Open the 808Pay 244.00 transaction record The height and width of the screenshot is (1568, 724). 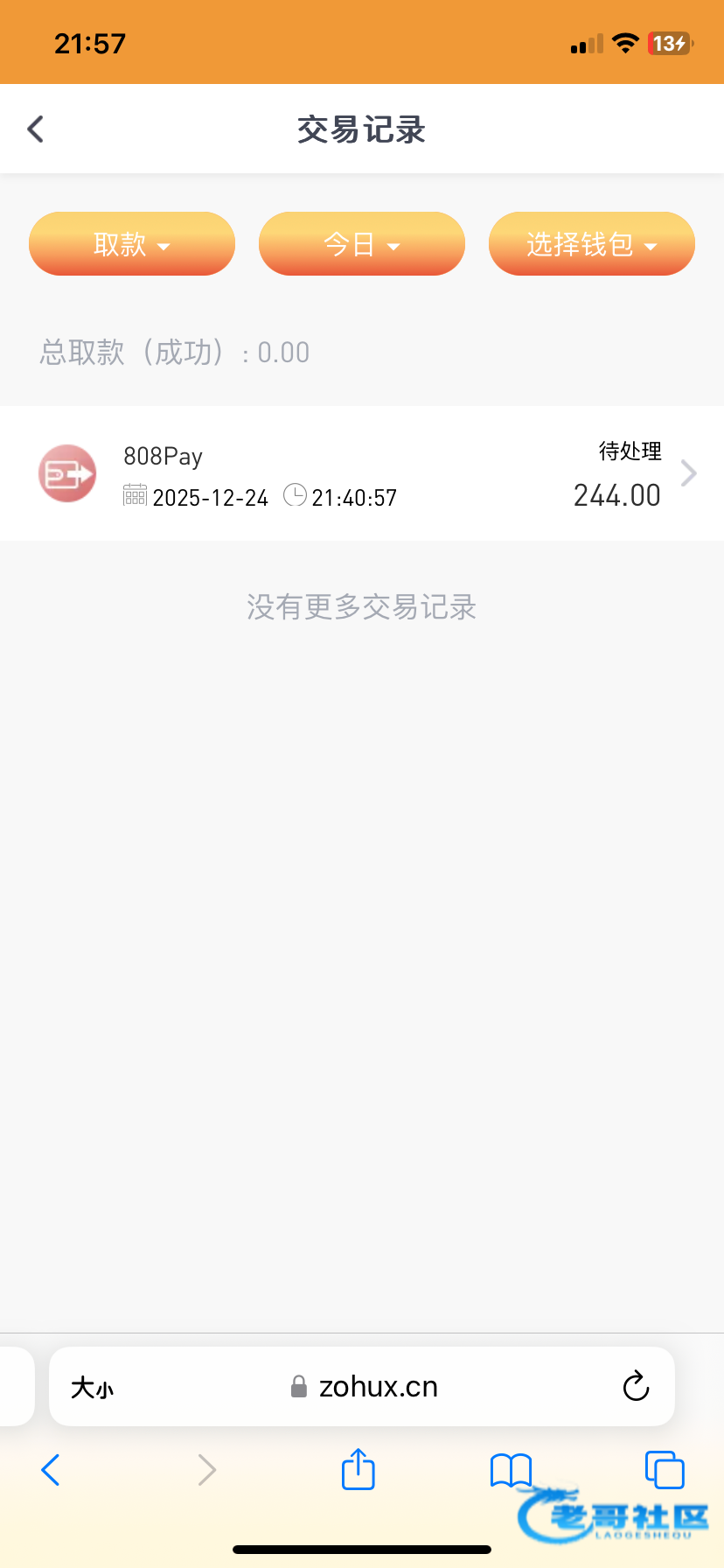coord(362,473)
